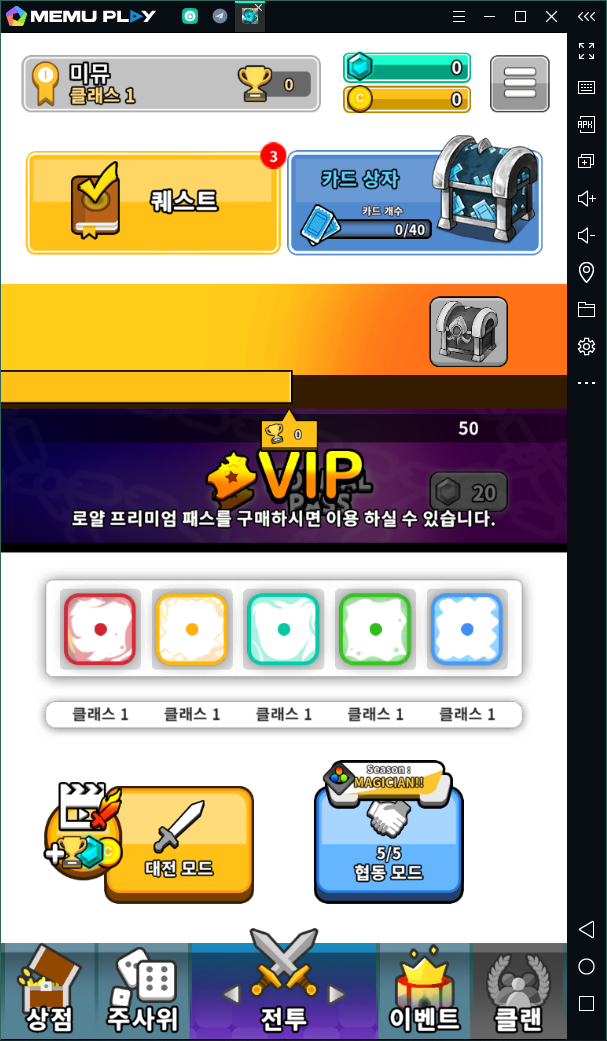
Task: Select the blue dice in the deck
Action: [x=467, y=629]
